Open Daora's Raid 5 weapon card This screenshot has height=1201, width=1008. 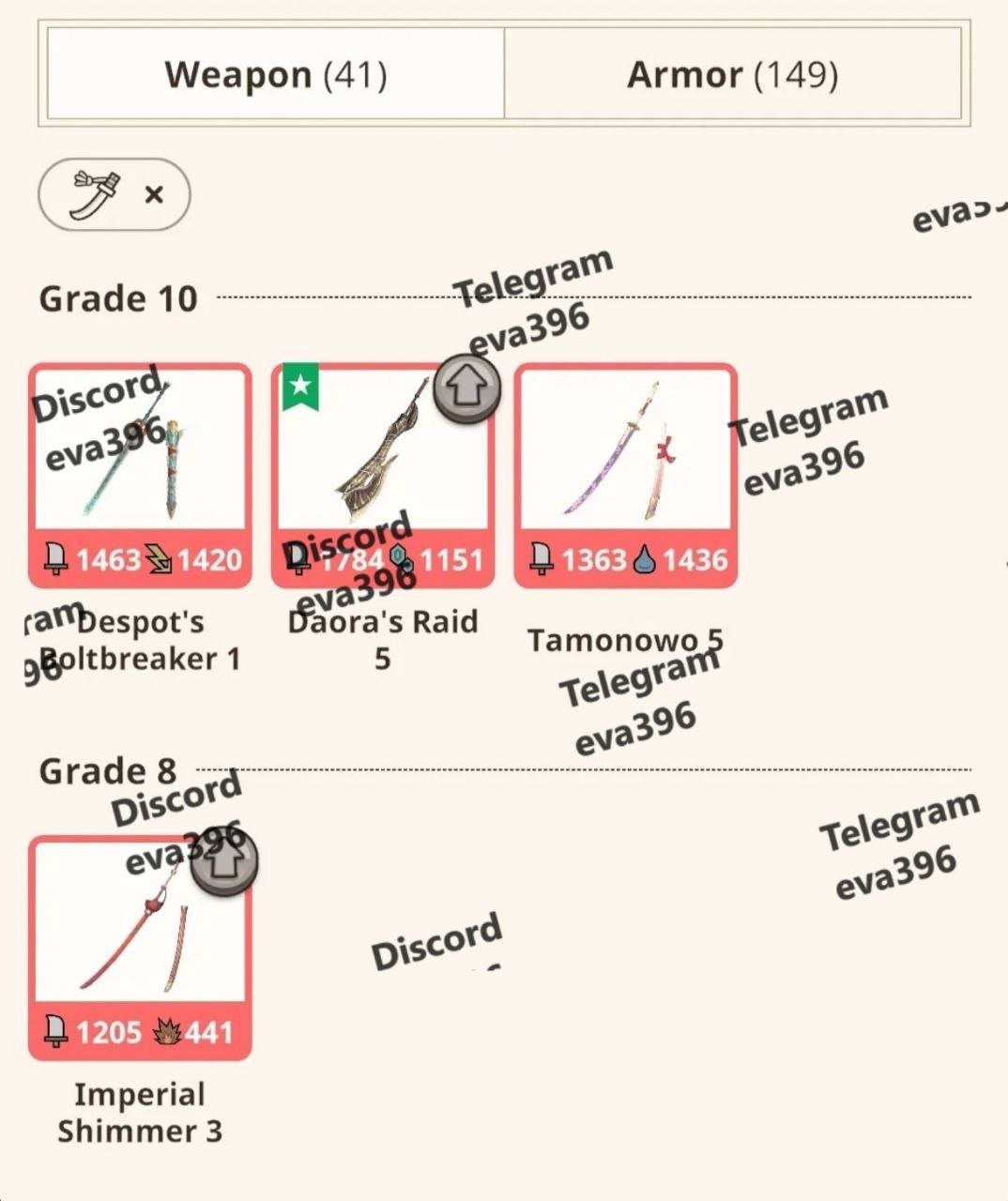(382, 475)
